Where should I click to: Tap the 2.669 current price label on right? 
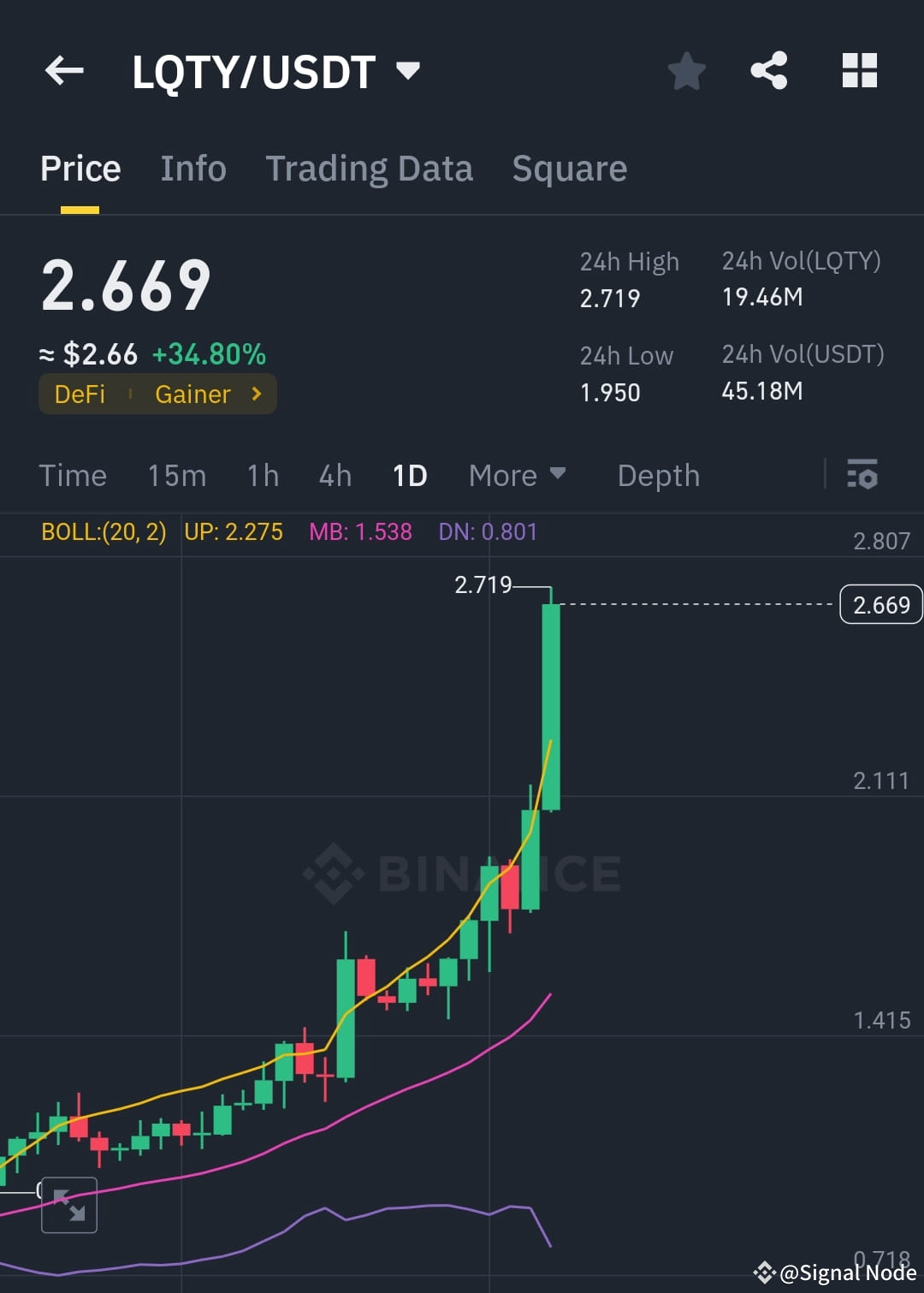[880, 605]
